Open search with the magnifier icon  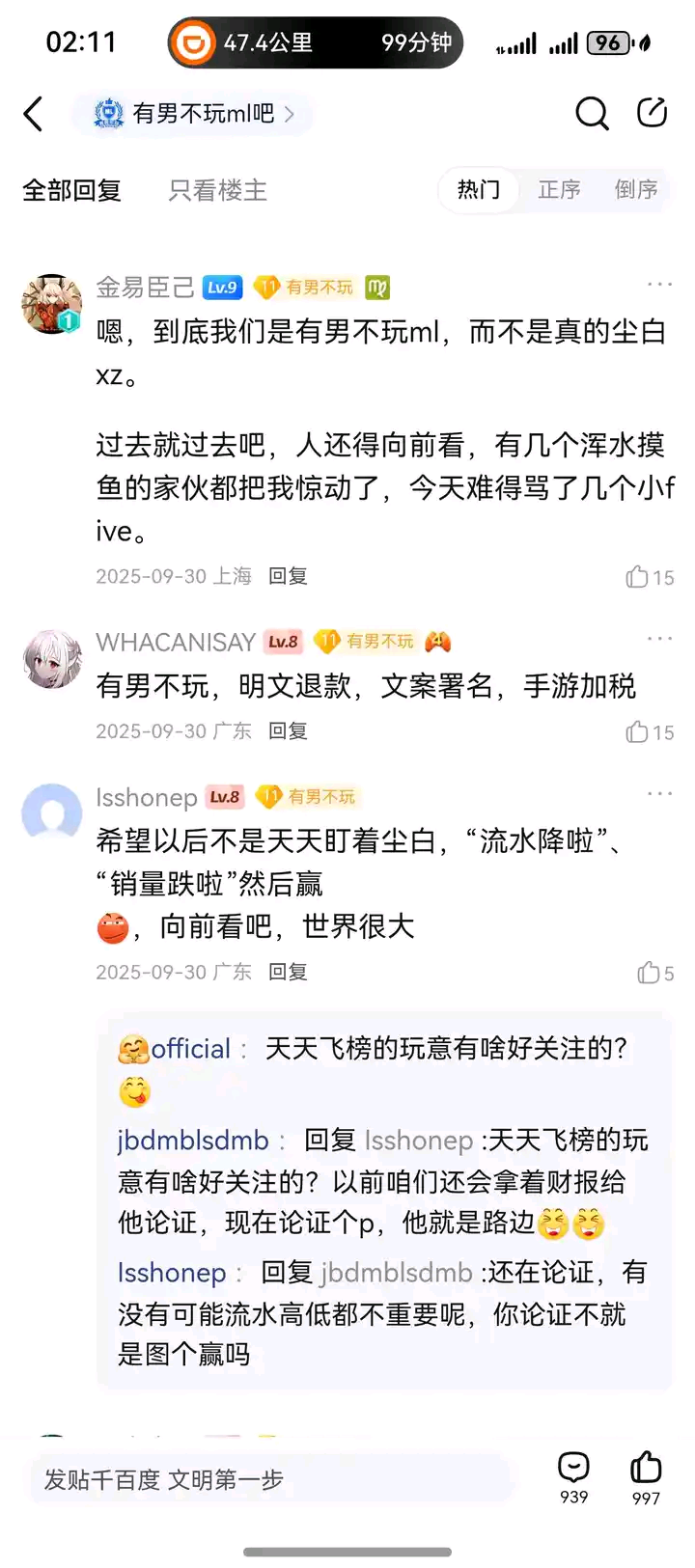pyautogui.click(x=592, y=114)
